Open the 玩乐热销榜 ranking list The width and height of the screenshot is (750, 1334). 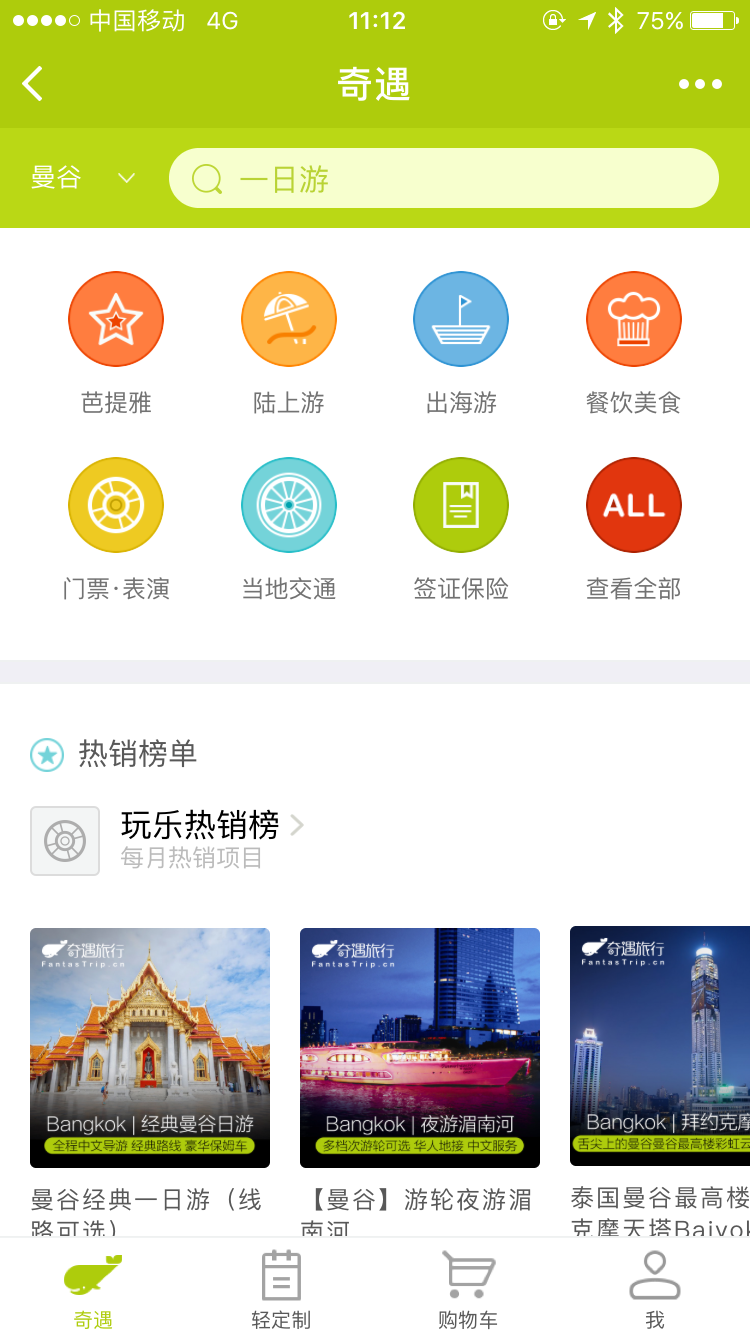(x=200, y=838)
